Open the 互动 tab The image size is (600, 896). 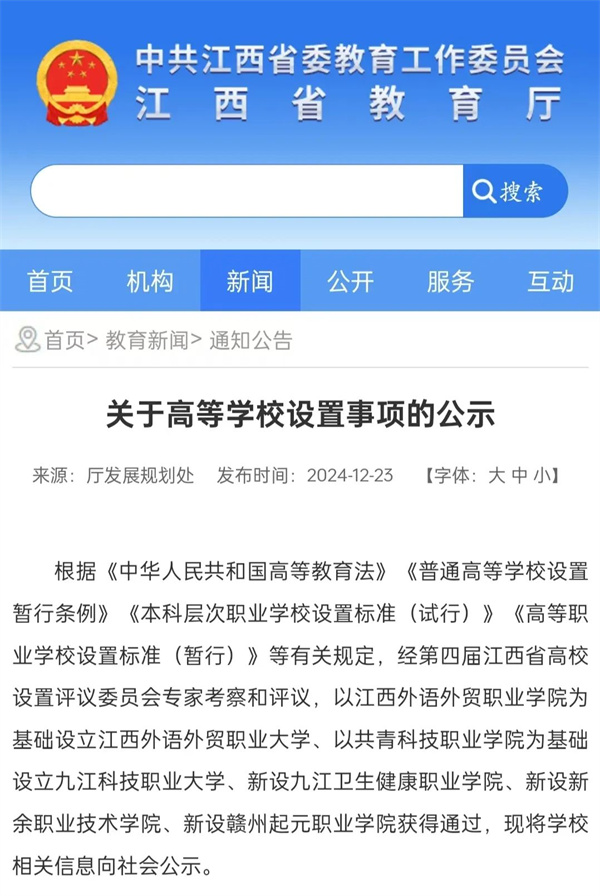pyautogui.click(x=550, y=281)
